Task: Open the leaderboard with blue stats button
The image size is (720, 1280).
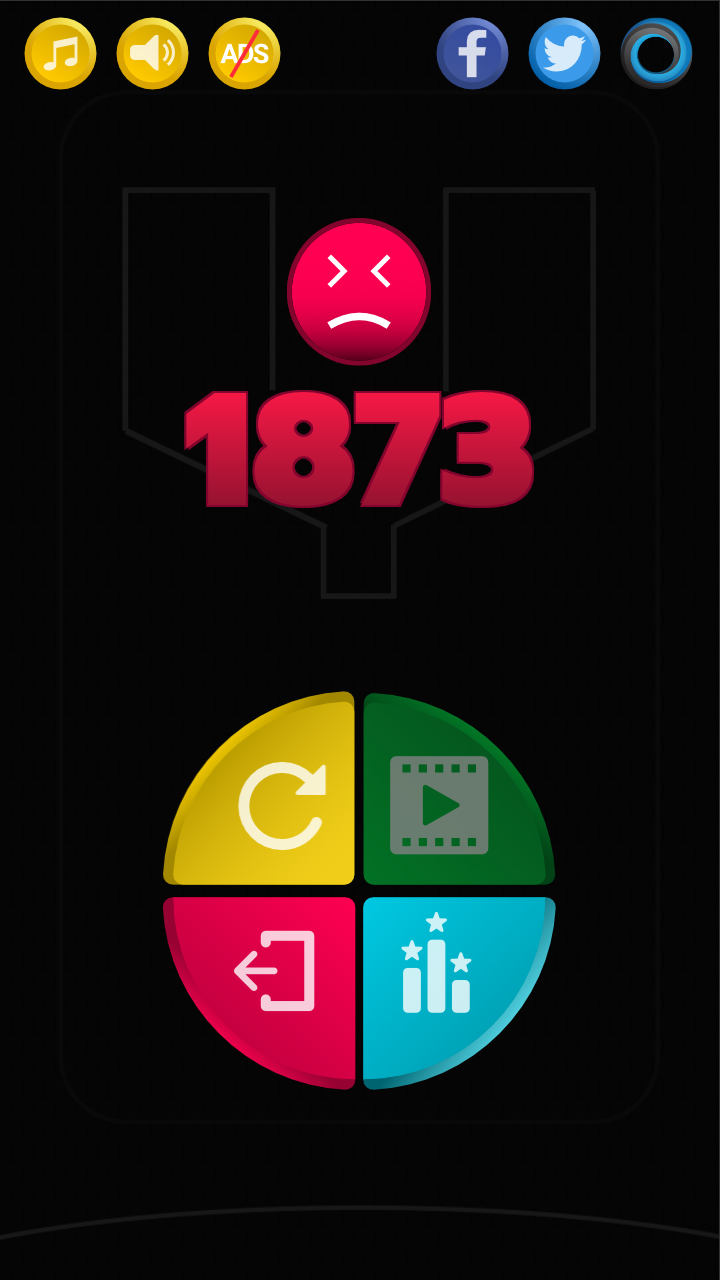Action: pyautogui.click(x=445, y=975)
